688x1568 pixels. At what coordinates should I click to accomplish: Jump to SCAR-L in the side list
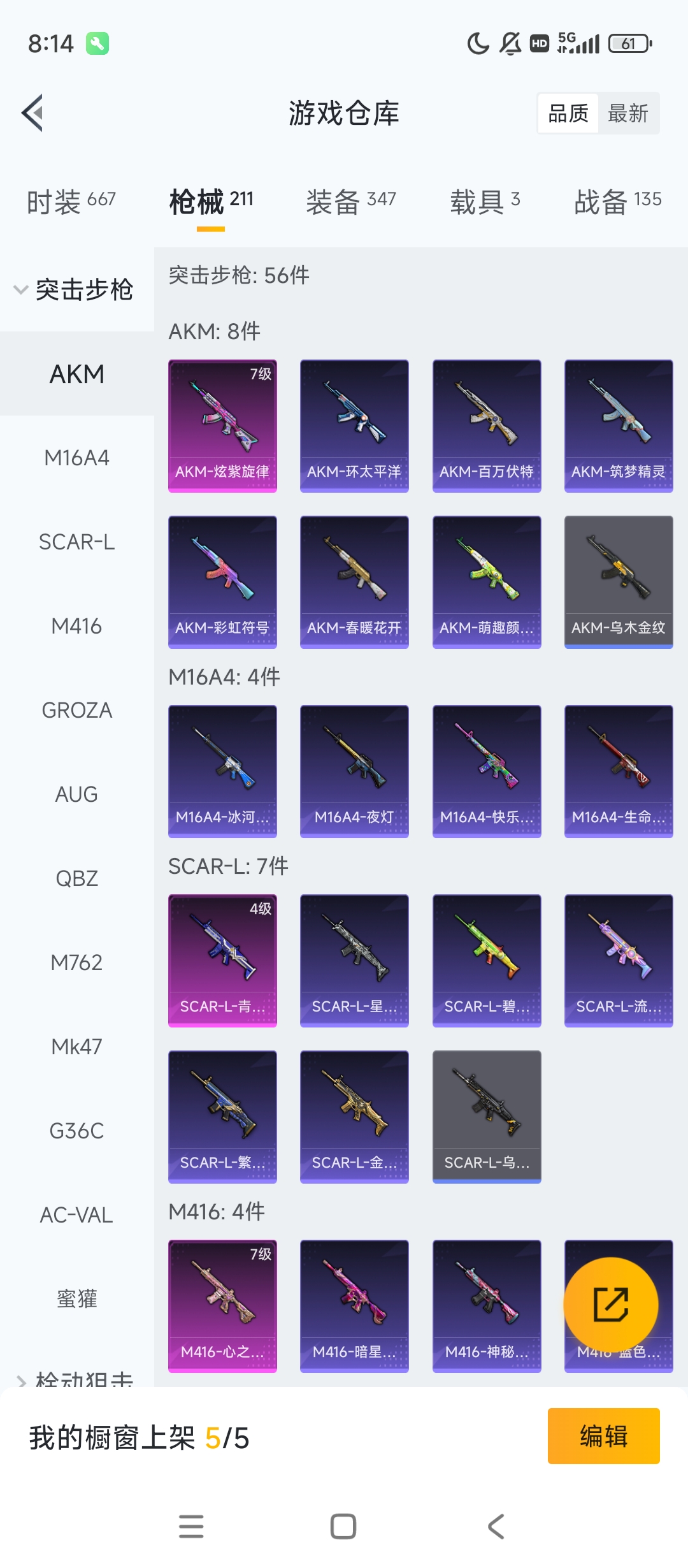76,542
